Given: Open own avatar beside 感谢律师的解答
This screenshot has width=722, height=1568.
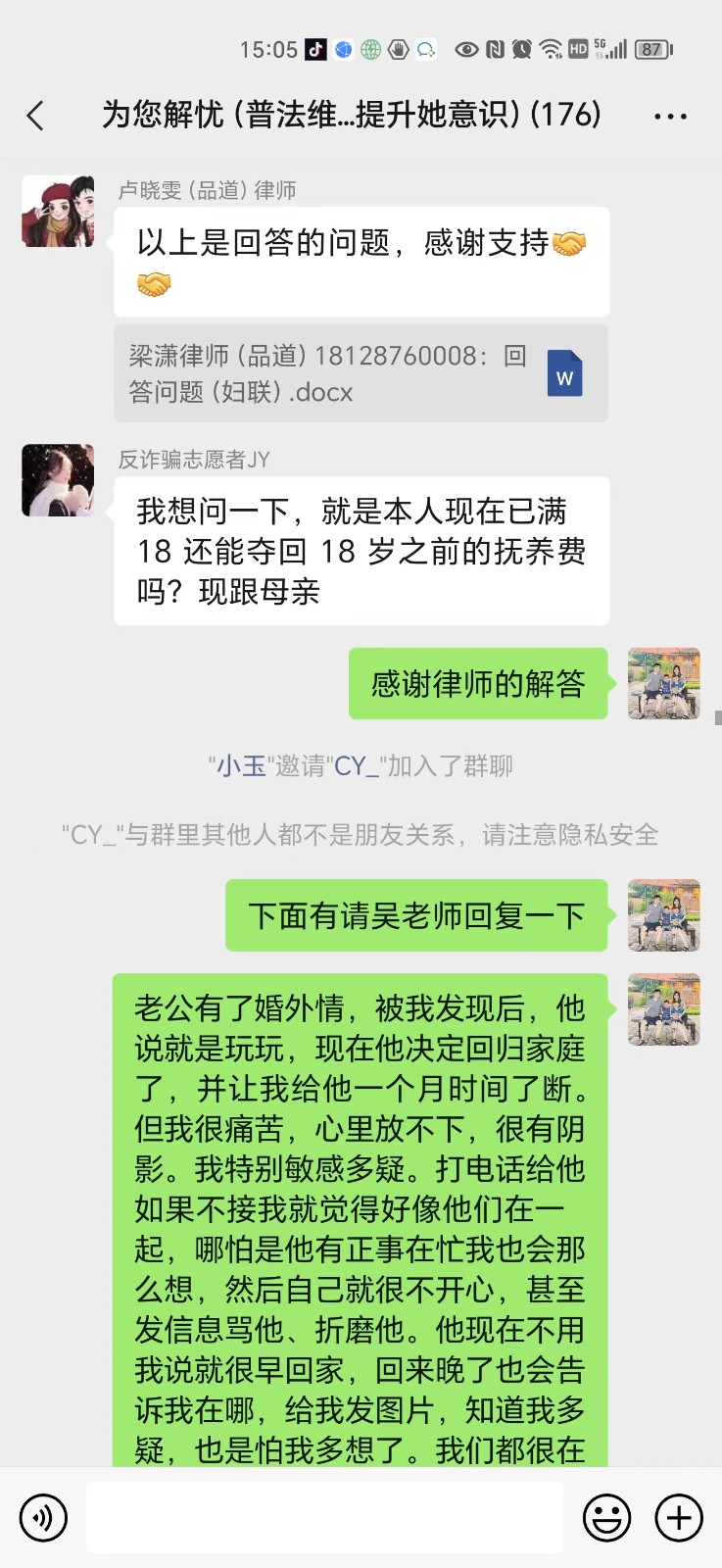Looking at the screenshot, I should coord(663,684).
